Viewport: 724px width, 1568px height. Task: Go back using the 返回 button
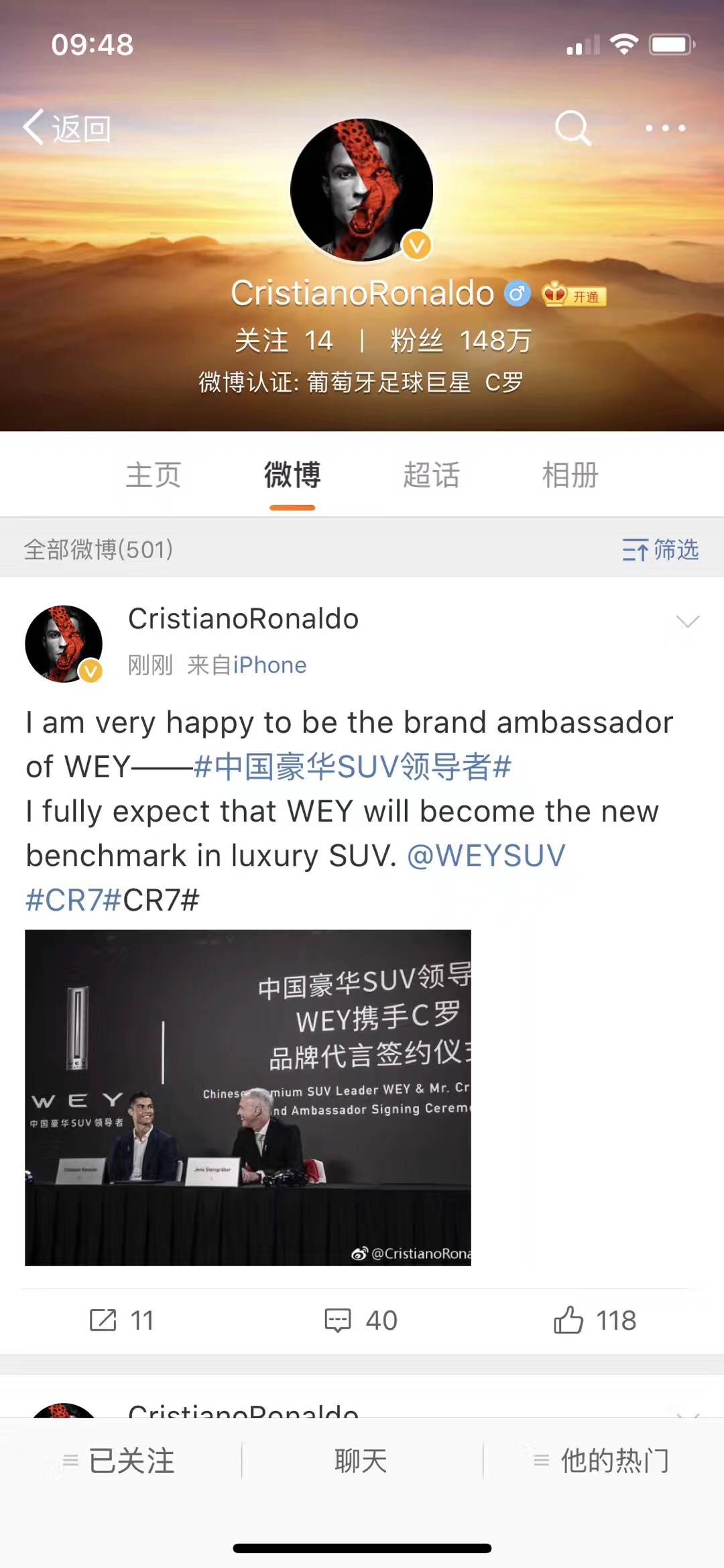pos(67,127)
